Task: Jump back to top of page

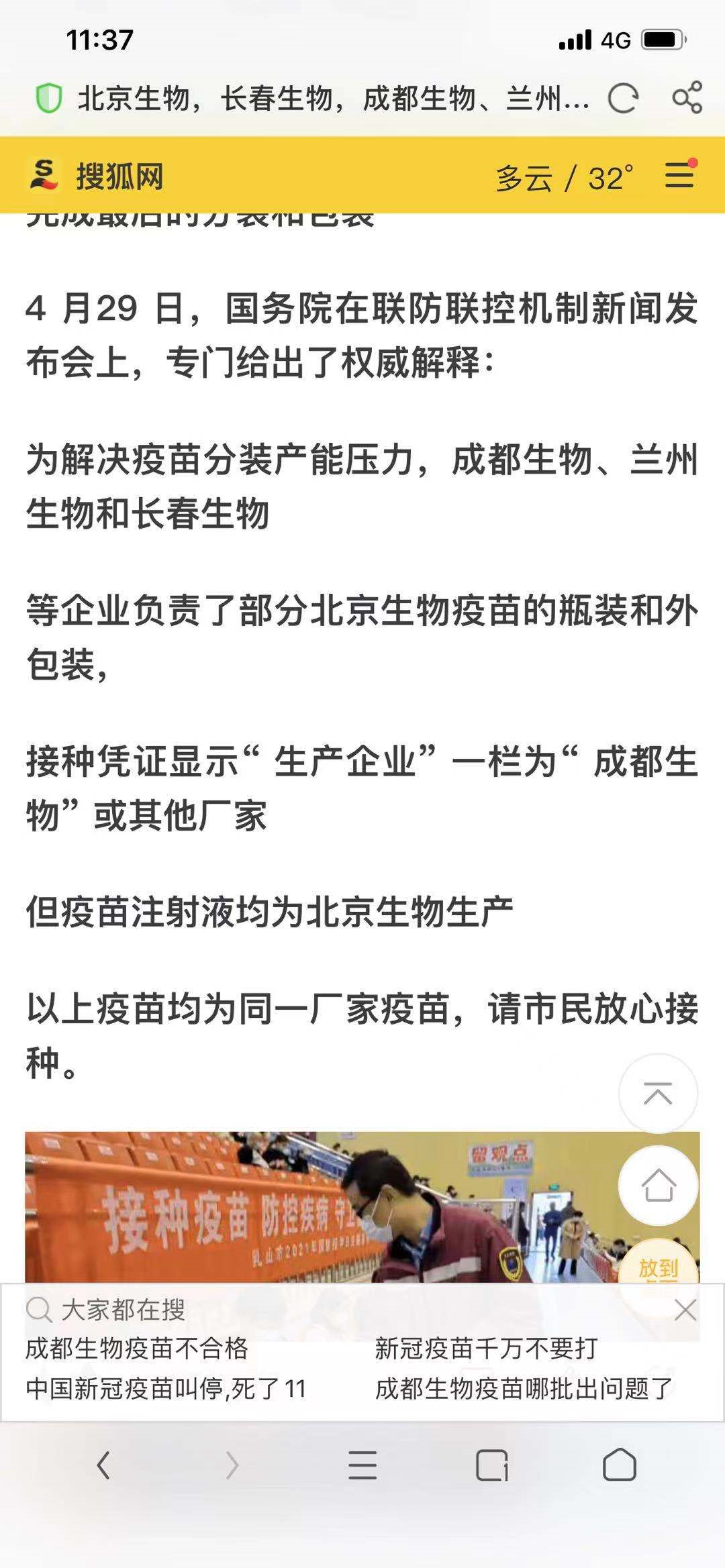Action: [658, 1093]
